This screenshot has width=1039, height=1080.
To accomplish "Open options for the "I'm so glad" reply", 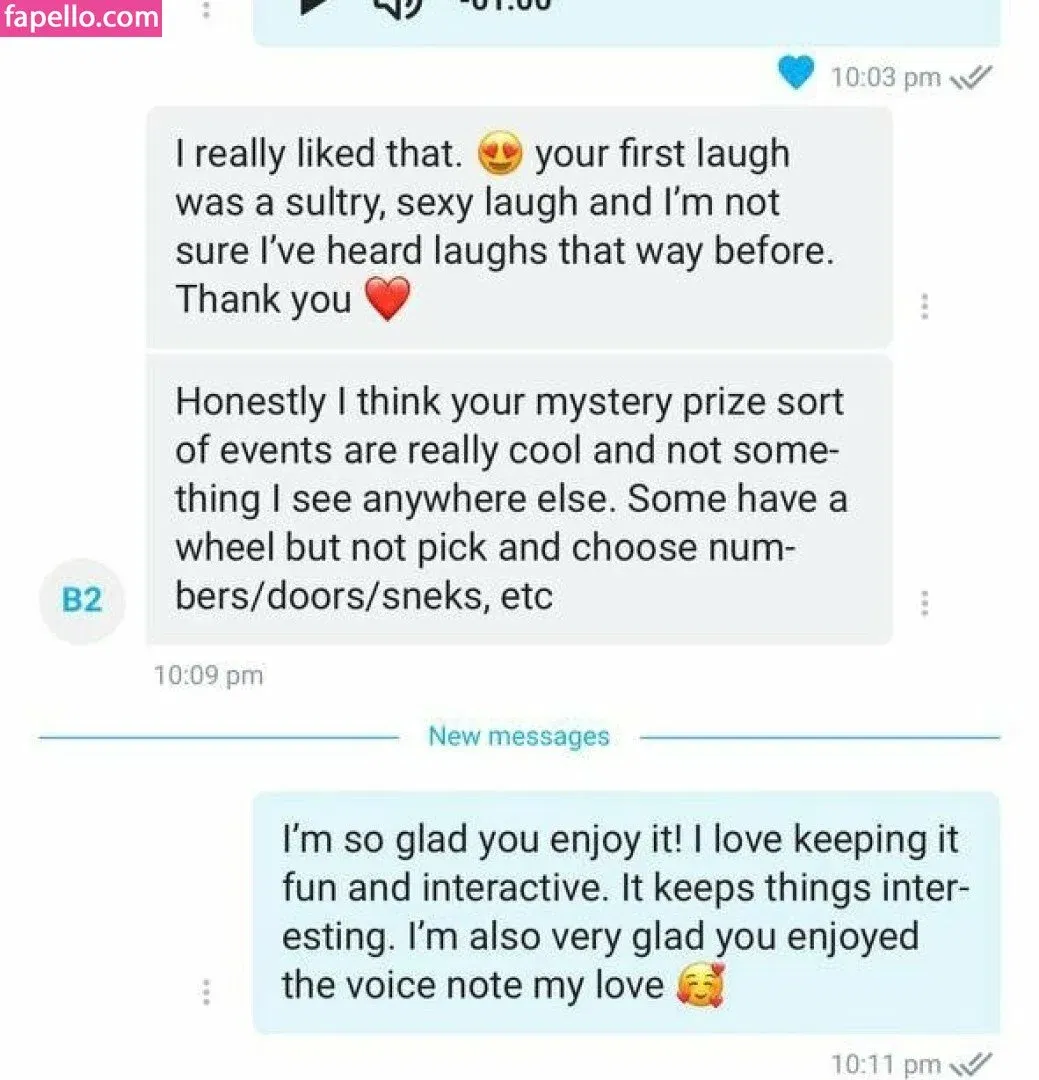I will [206, 992].
